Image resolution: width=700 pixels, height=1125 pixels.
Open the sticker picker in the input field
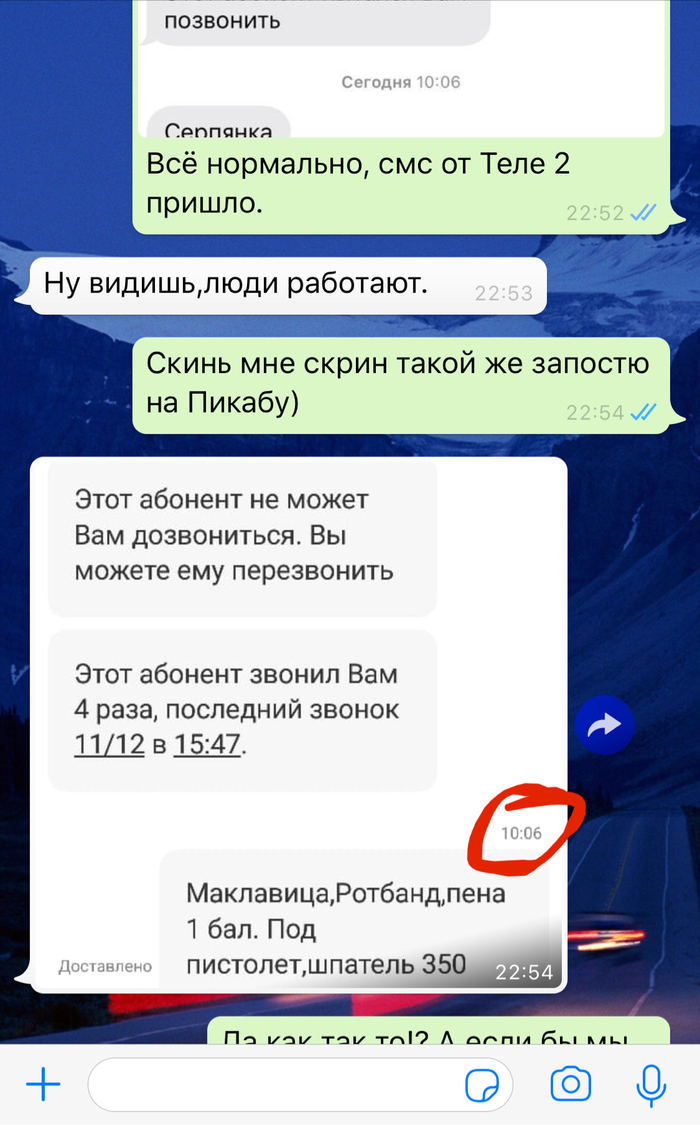coord(483,1084)
